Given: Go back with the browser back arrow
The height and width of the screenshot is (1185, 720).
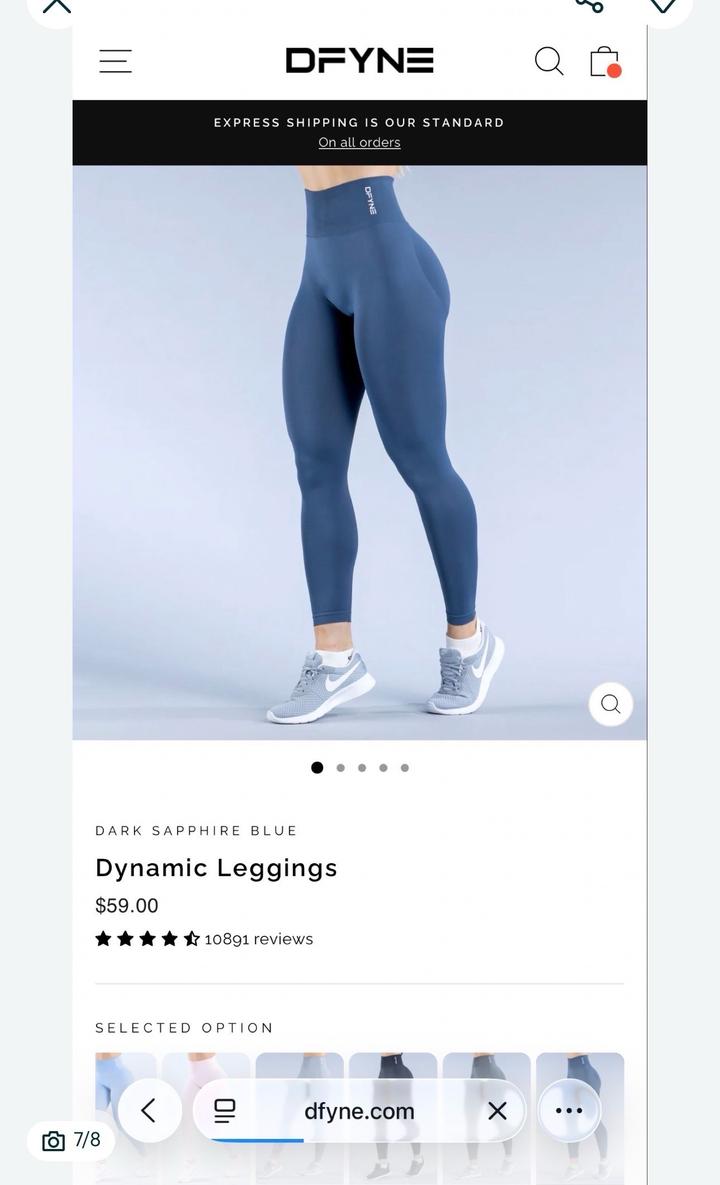Looking at the screenshot, I should point(149,1110).
